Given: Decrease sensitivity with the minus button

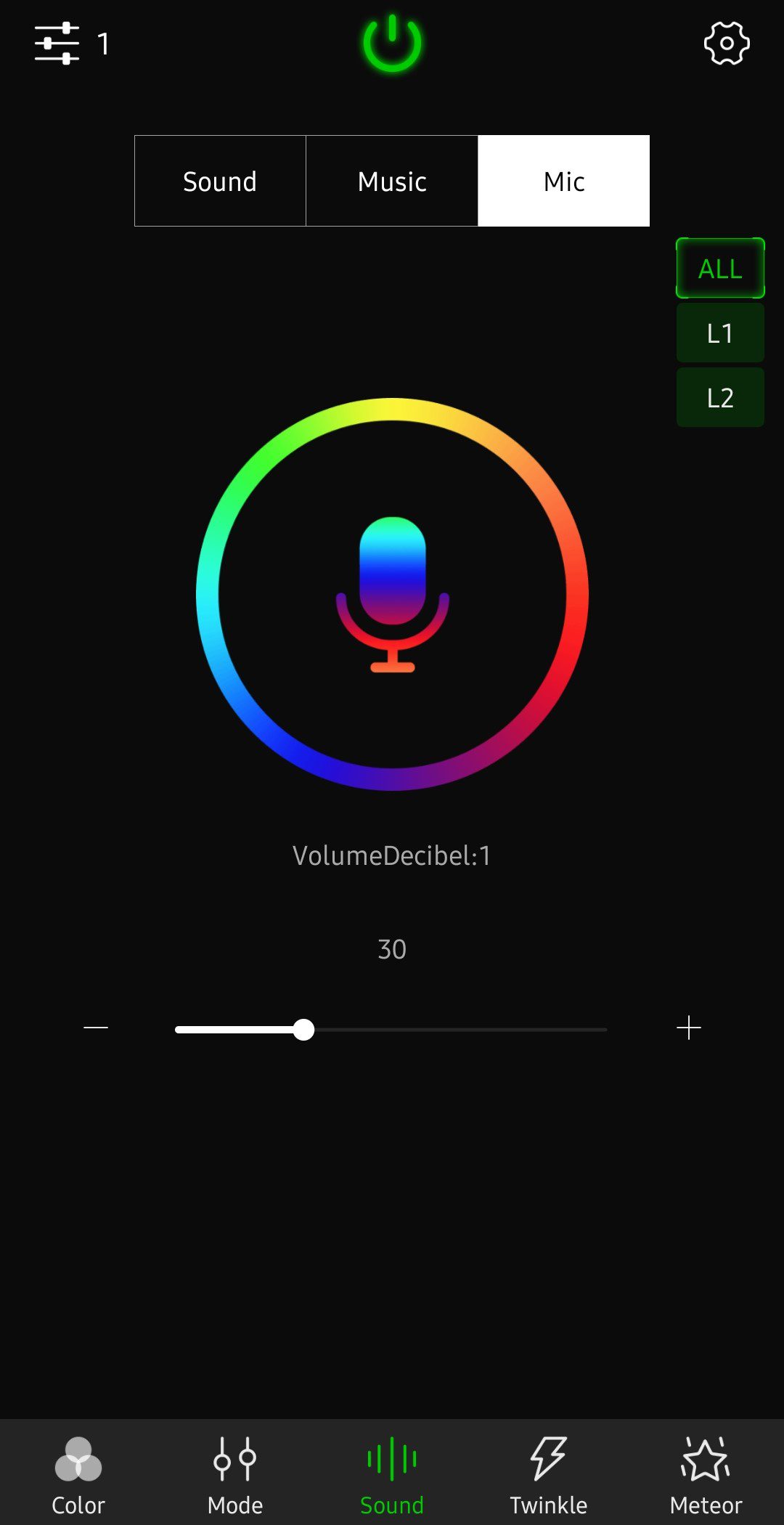Looking at the screenshot, I should [96, 1028].
